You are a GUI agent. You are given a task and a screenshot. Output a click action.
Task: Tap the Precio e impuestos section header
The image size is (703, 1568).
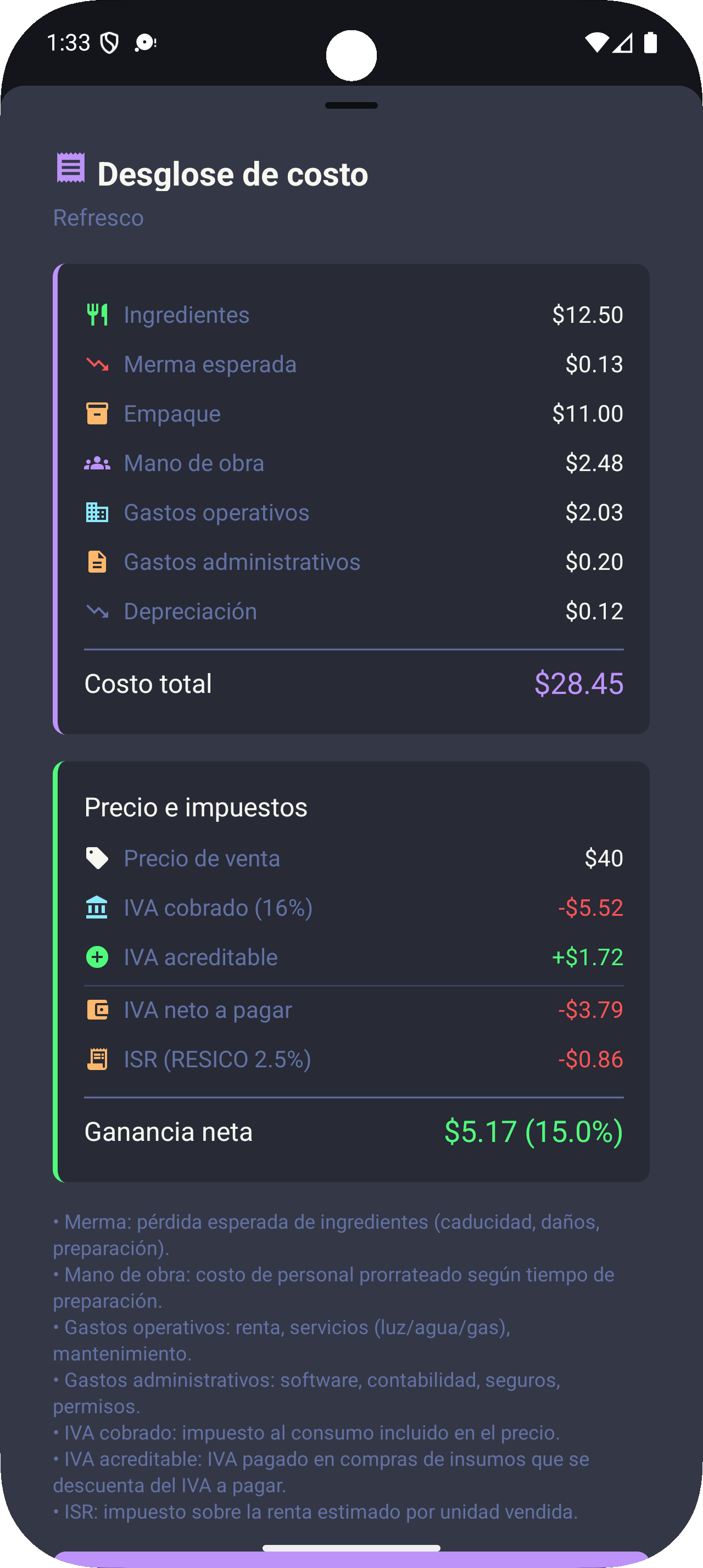(x=196, y=807)
